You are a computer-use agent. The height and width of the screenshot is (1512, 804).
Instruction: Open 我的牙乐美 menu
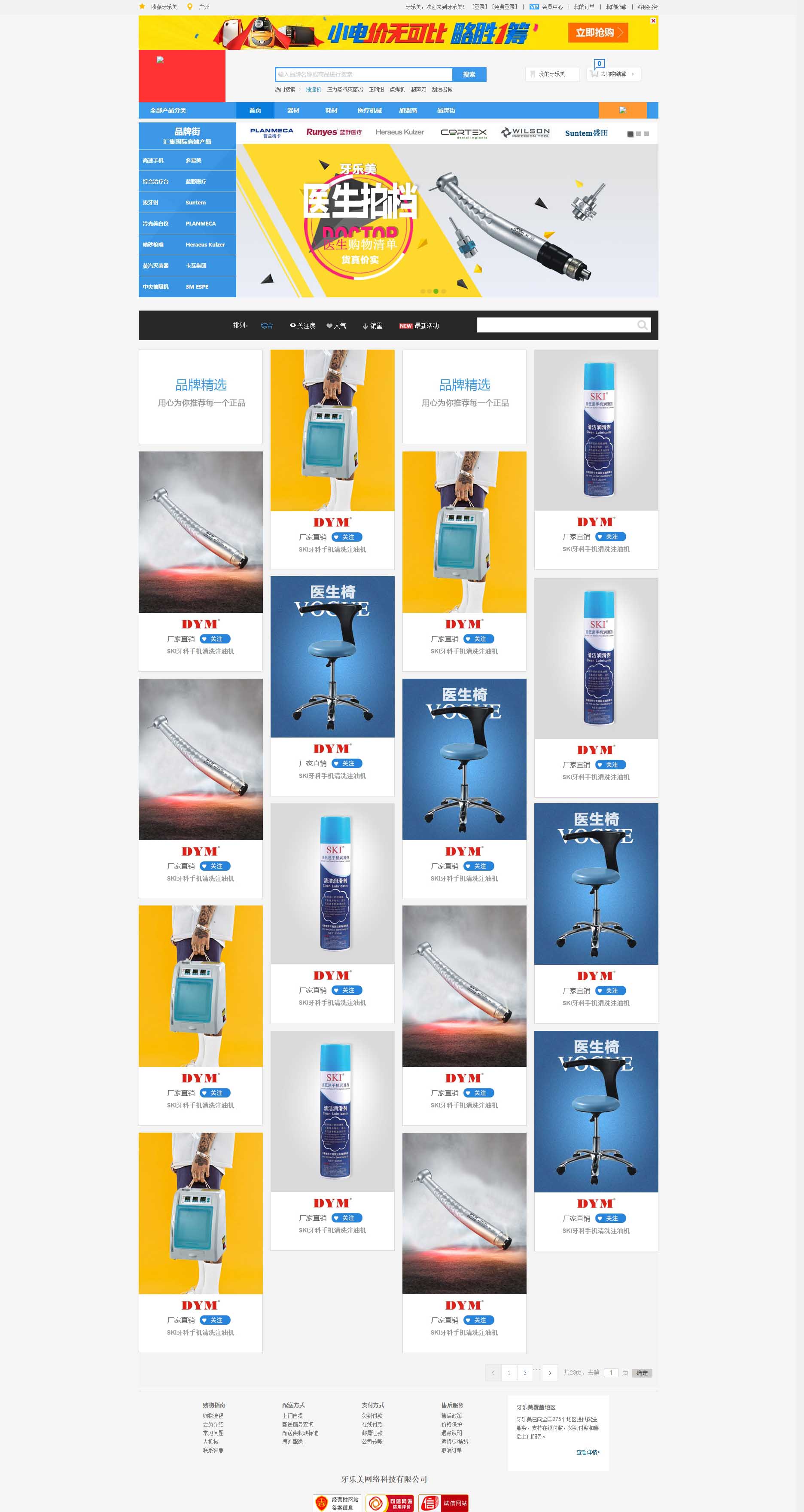pyautogui.click(x=551, y=74)
